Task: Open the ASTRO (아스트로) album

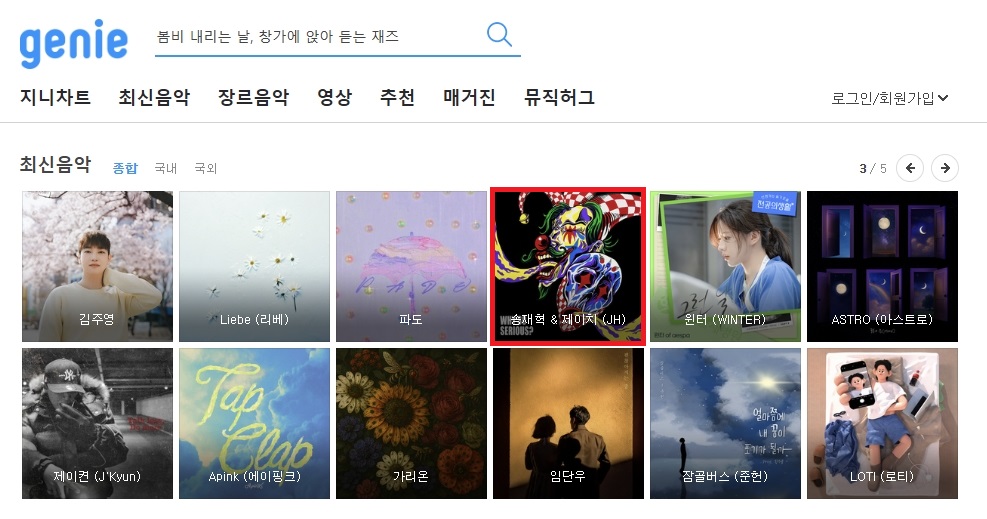Action: [x=882, y=266]
